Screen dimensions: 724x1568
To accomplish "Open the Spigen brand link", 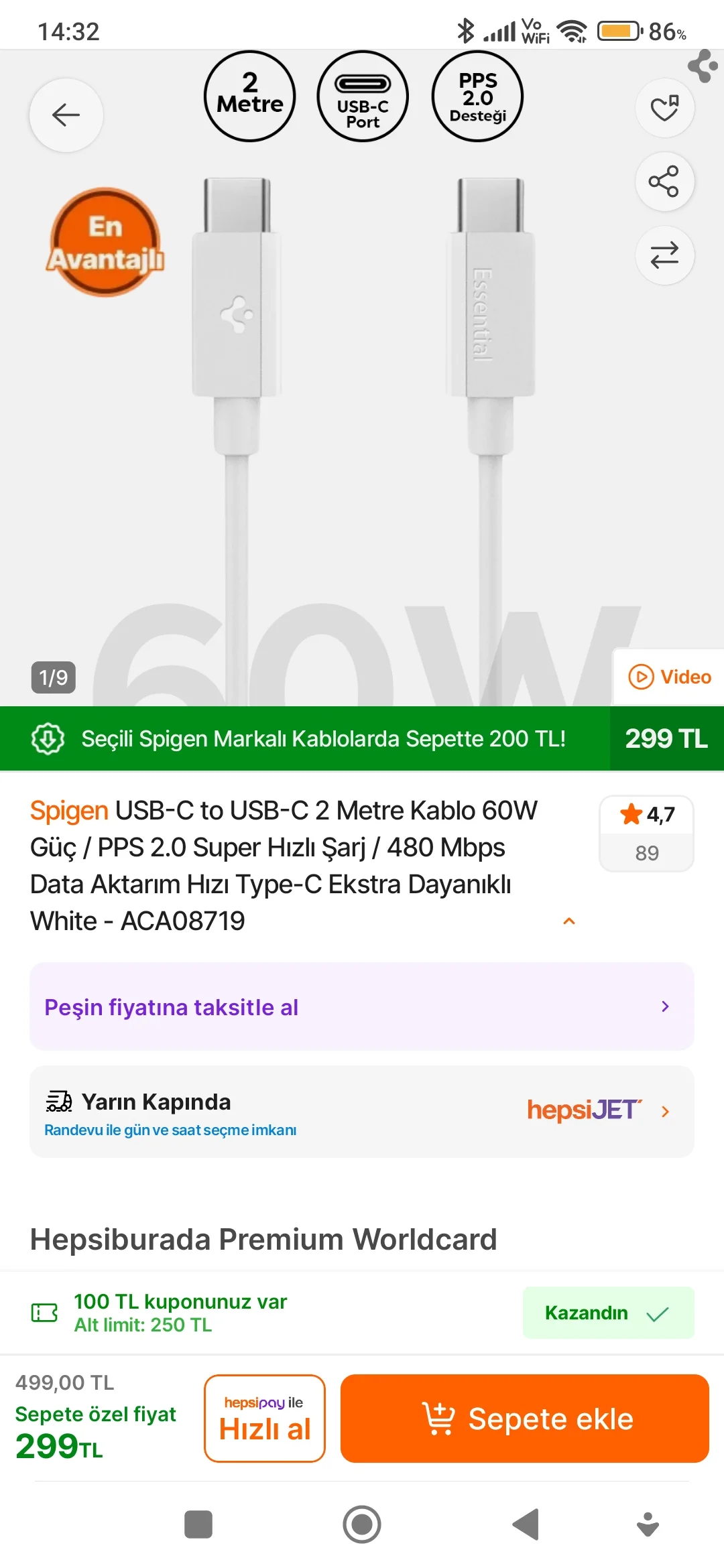I will click(69, 811).
